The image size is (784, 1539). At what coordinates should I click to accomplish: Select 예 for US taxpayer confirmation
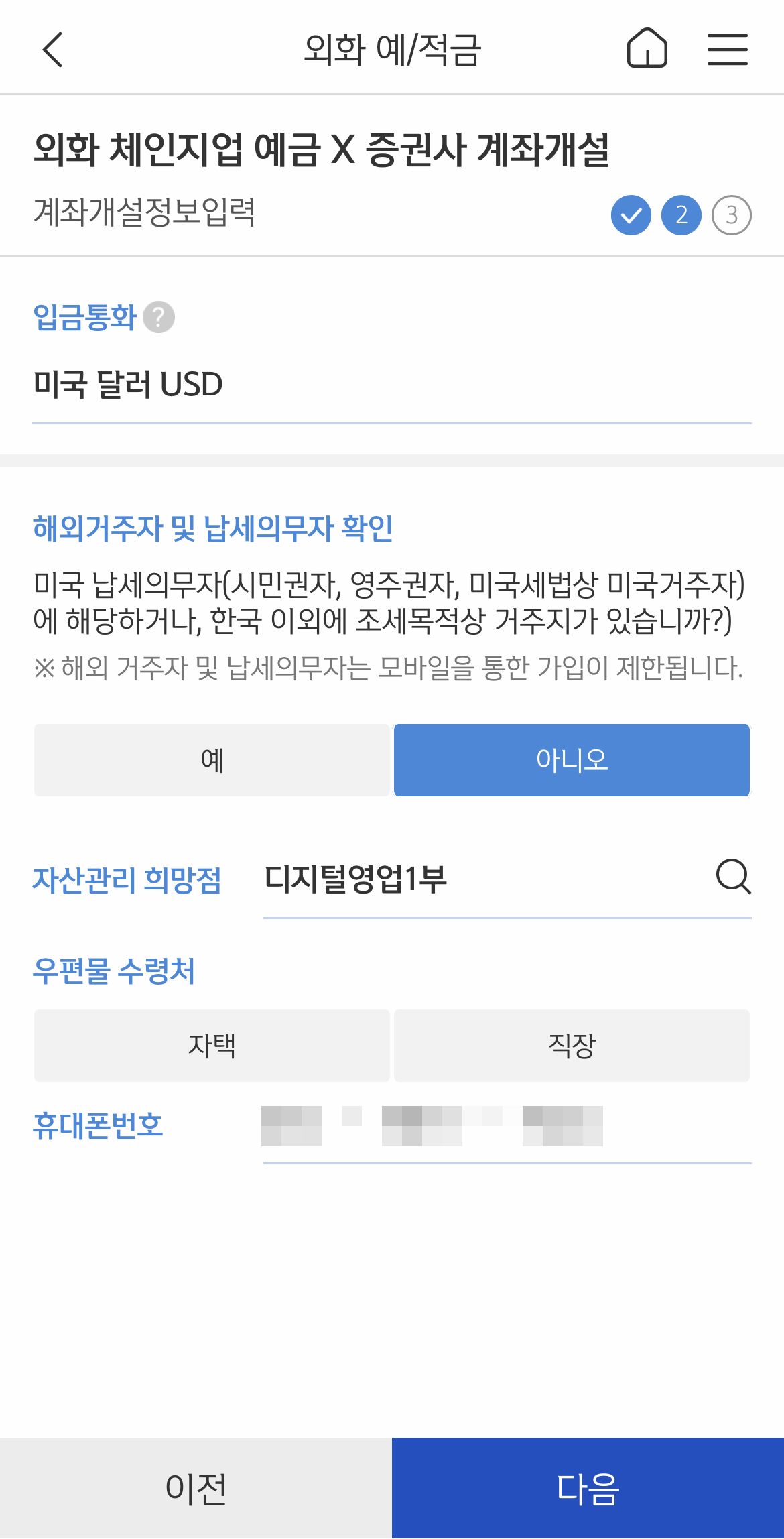click(212, 759)
